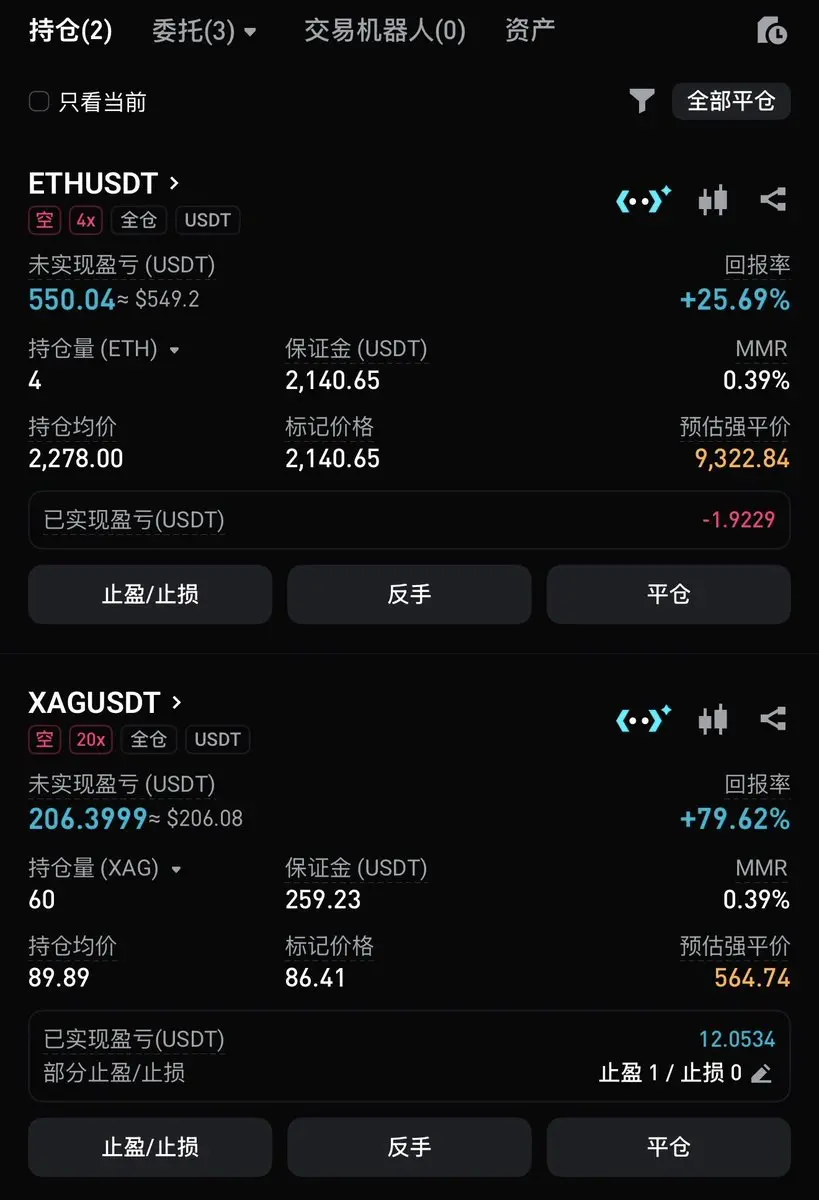Switch to the 资产 tab
819x1200 pixels.
coord(530,31)
